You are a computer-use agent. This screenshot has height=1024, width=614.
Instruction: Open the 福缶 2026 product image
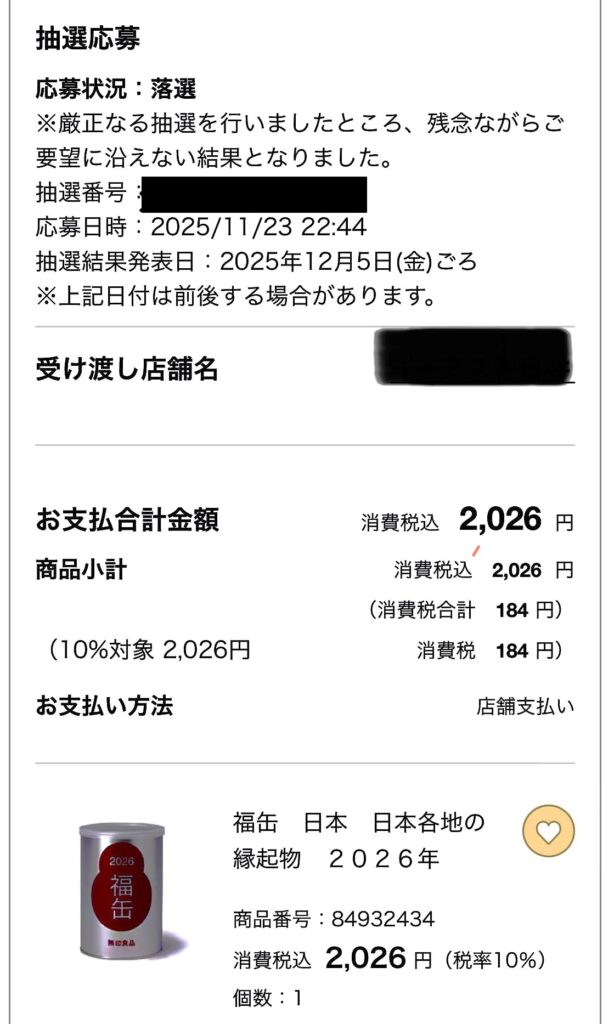pyautogui.click(x=123, y=892)
